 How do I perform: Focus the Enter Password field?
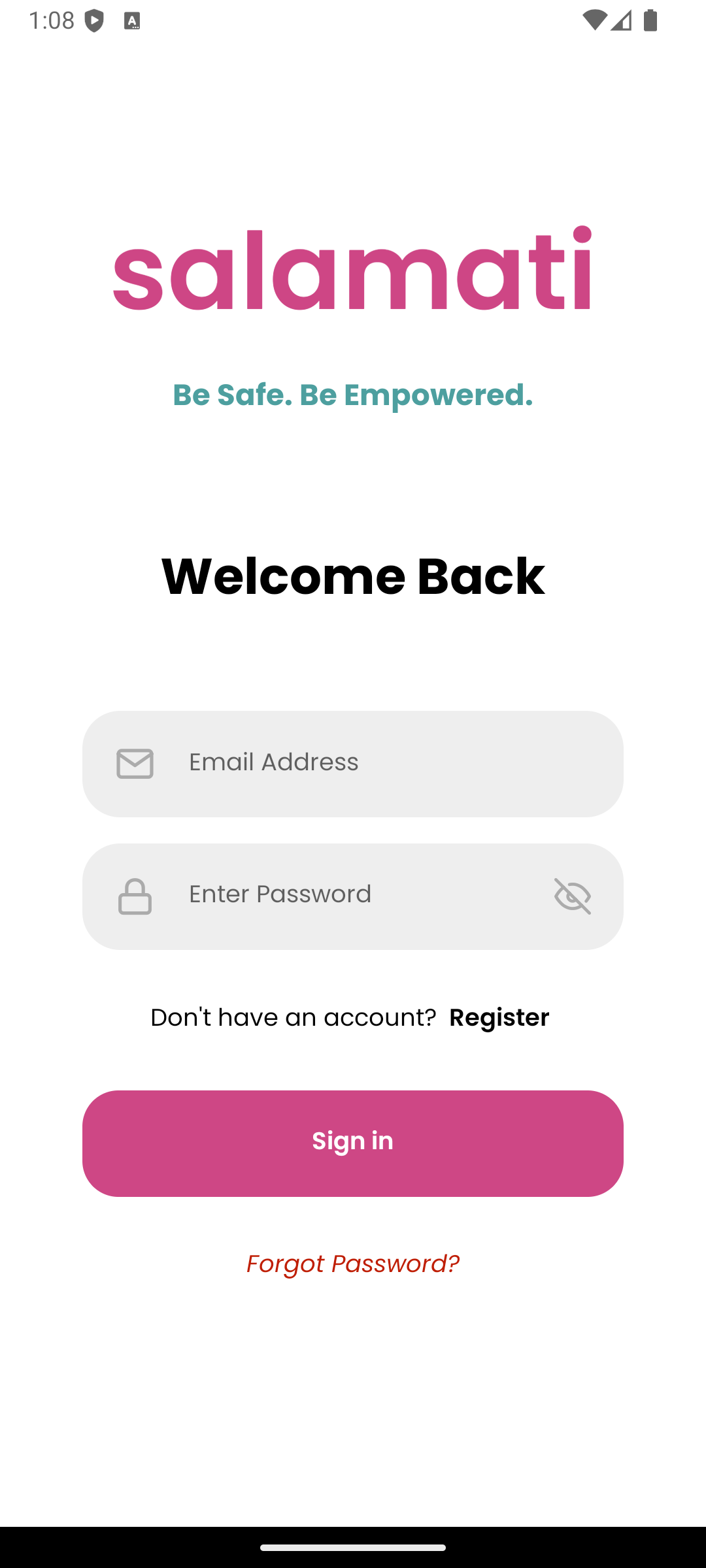353,895
